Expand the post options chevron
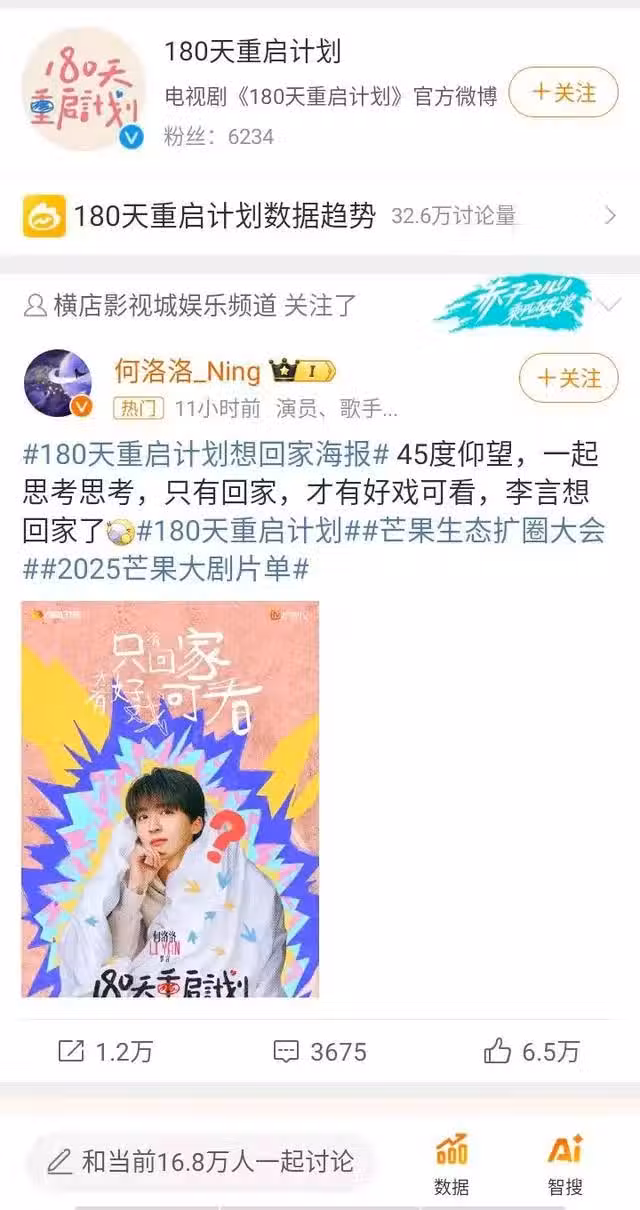The height and width of the screenshot is (1210, 640). pos(609,304)
